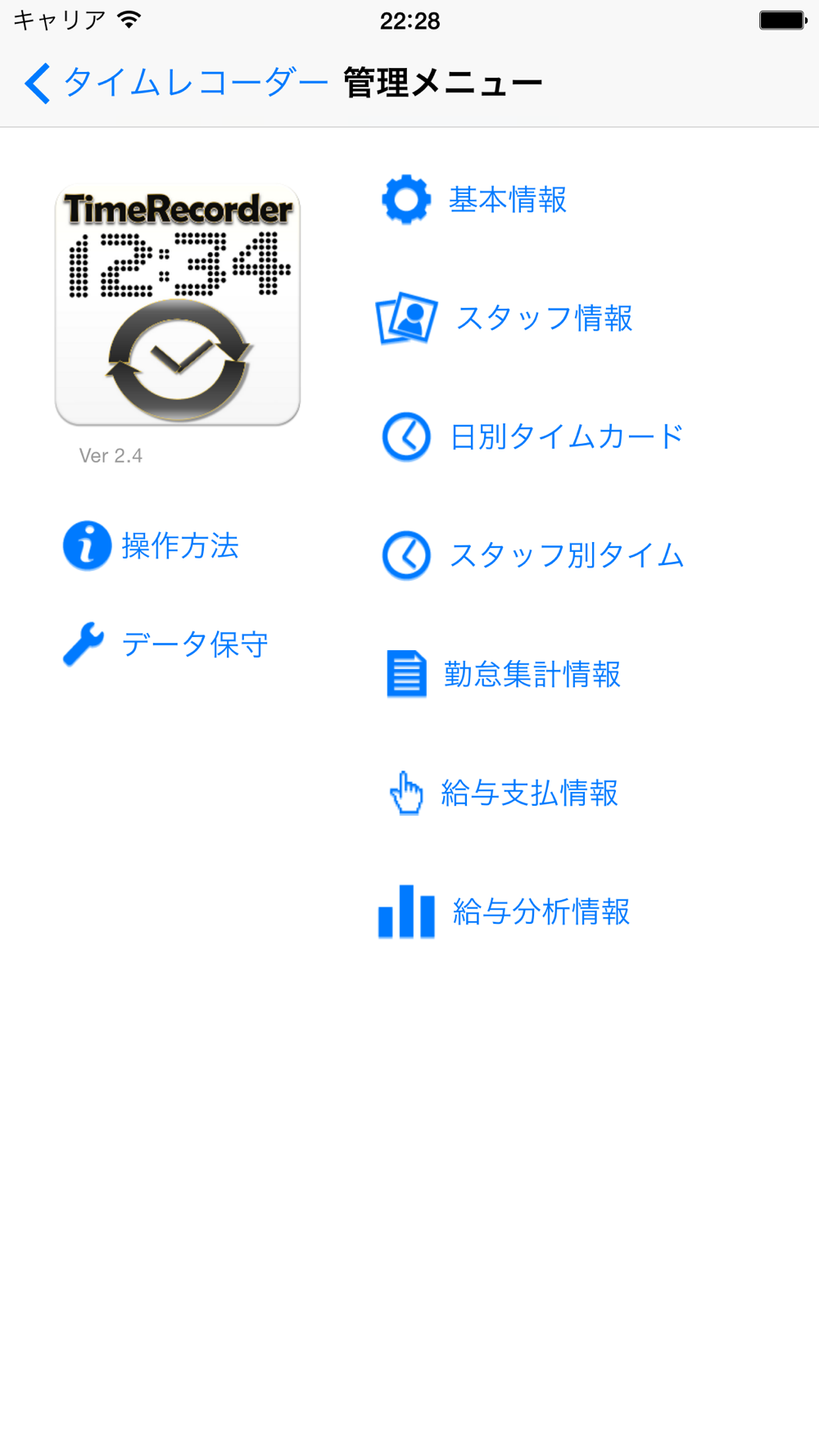This screenshot has height=1456, width=819.
Task: Open スタッフ別タイム
Action: click(565, 555)
